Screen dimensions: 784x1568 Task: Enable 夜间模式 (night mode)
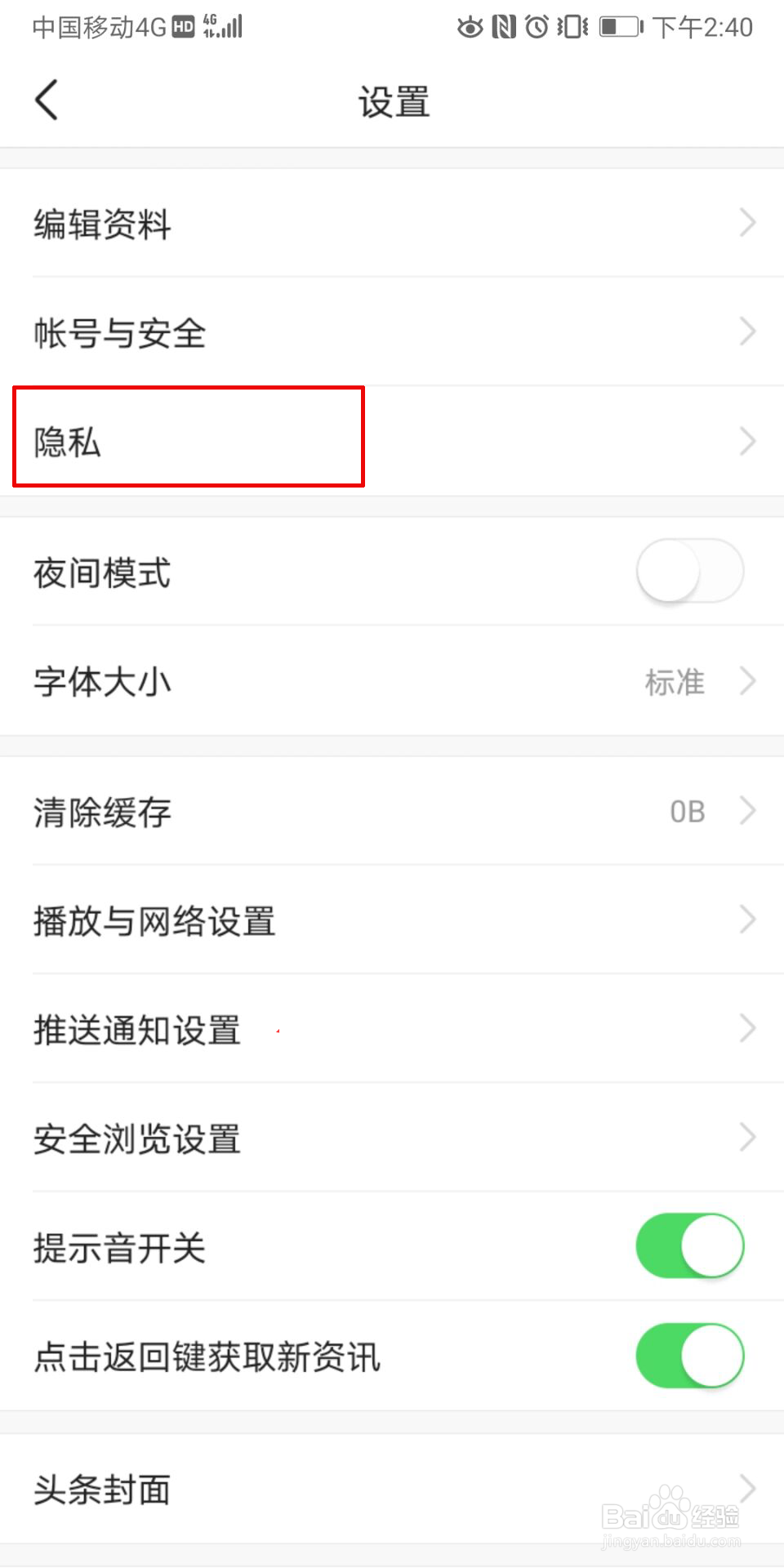click(x=688, y=572)
